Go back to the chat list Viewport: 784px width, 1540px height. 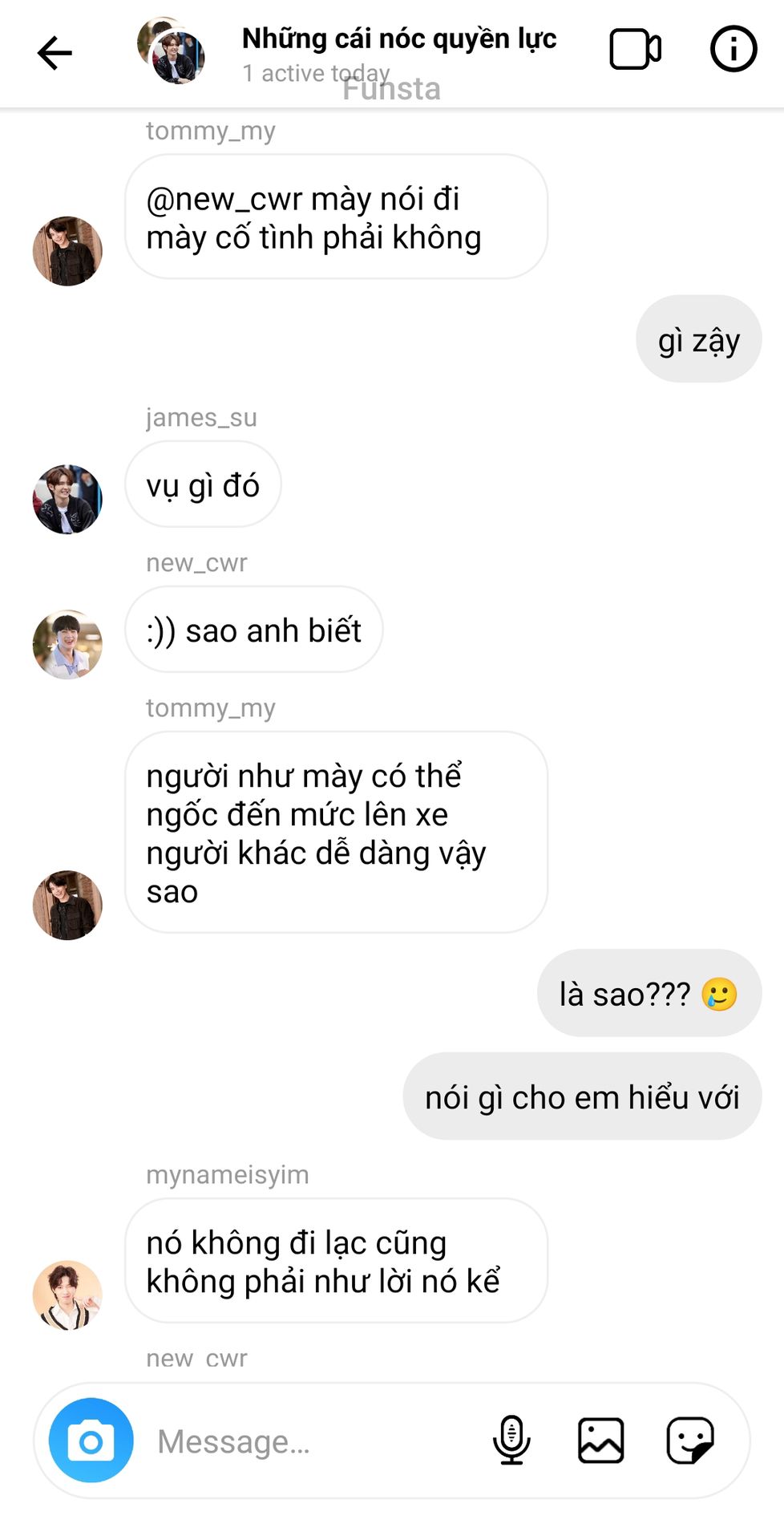coord(55,53)
